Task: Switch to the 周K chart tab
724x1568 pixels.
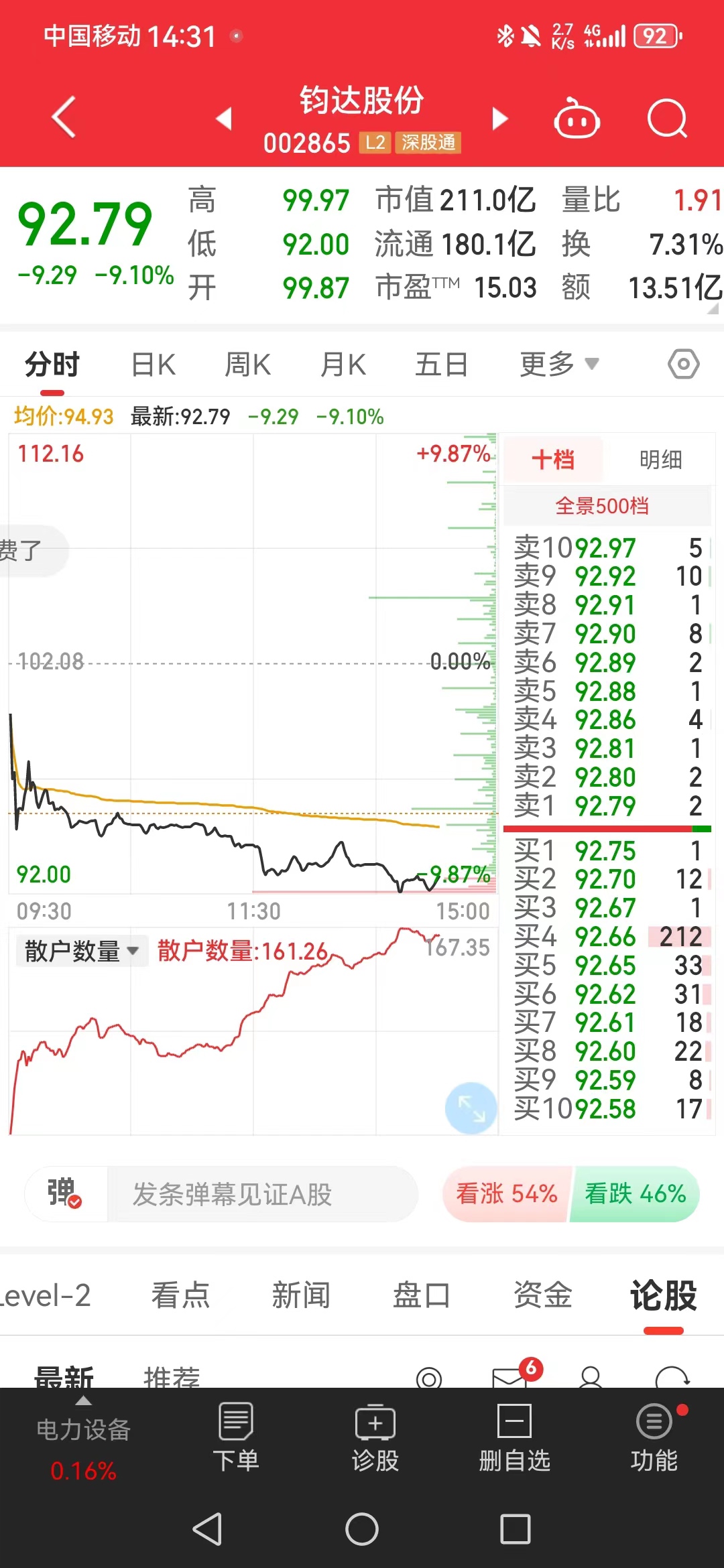Action: coord(247,365)
